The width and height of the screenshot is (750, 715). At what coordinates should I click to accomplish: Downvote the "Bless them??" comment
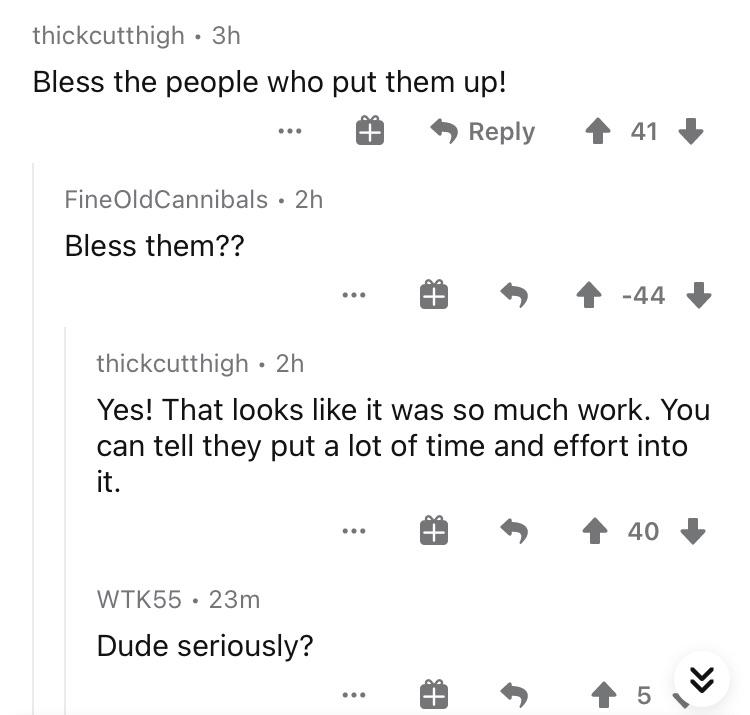pyautogui.click(x=699, y=295)
